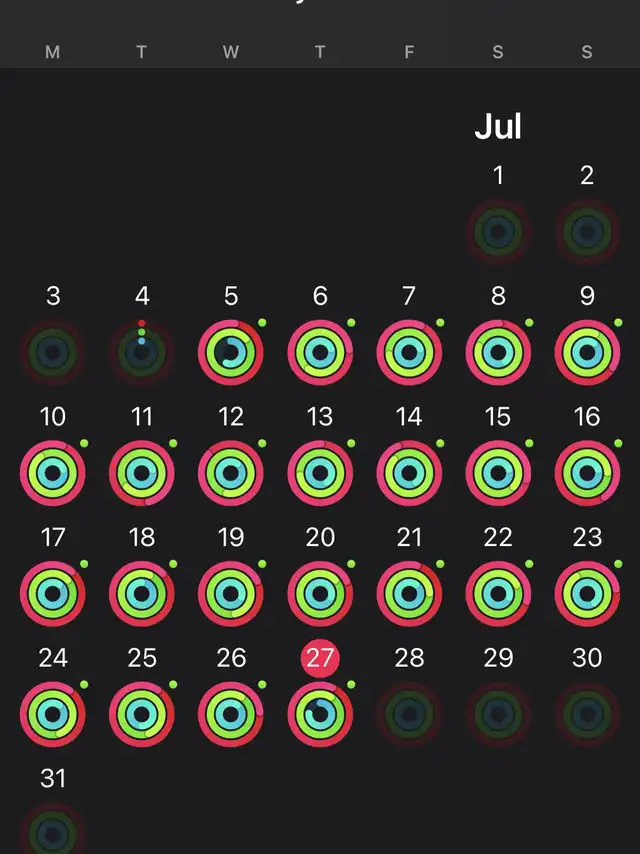Show the July 24 activity rings
Screen dimensions: 640x854
(53, 714)
